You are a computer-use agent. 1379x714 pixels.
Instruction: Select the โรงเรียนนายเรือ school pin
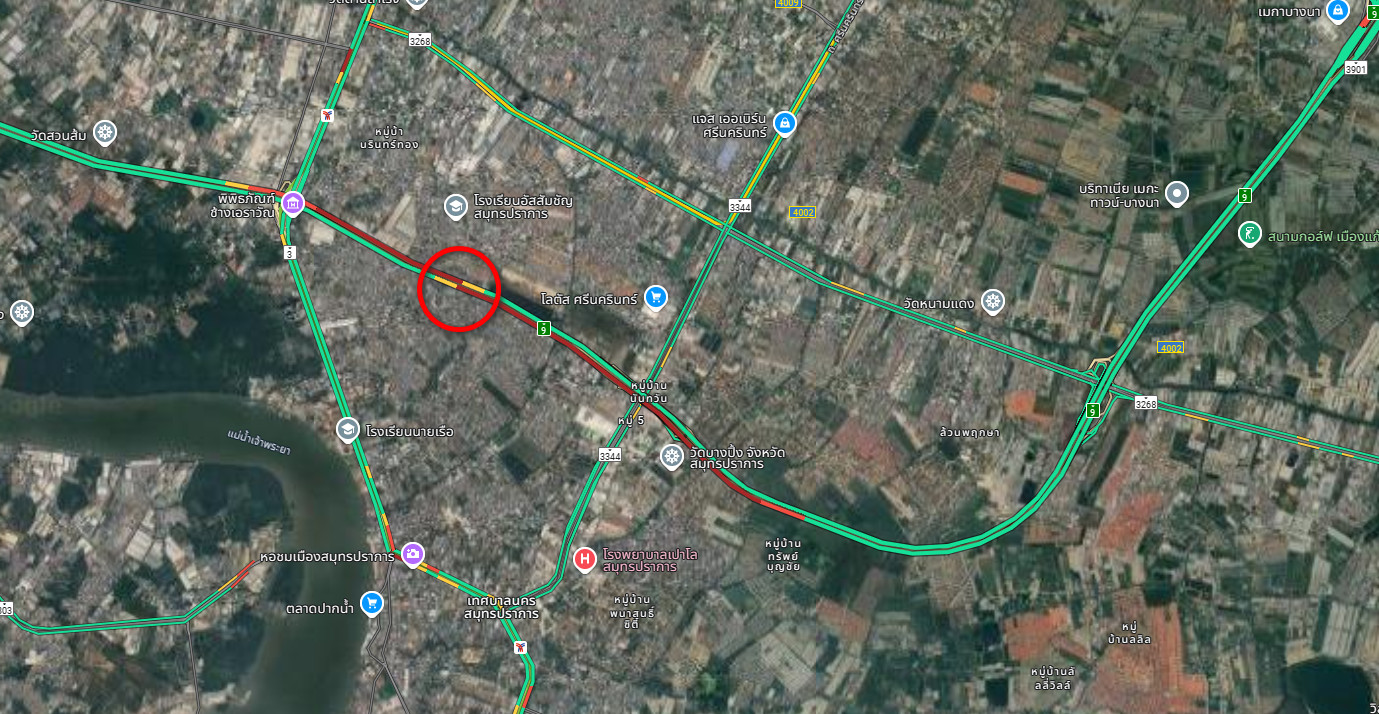pyautogui.click(x=348, y=430)
